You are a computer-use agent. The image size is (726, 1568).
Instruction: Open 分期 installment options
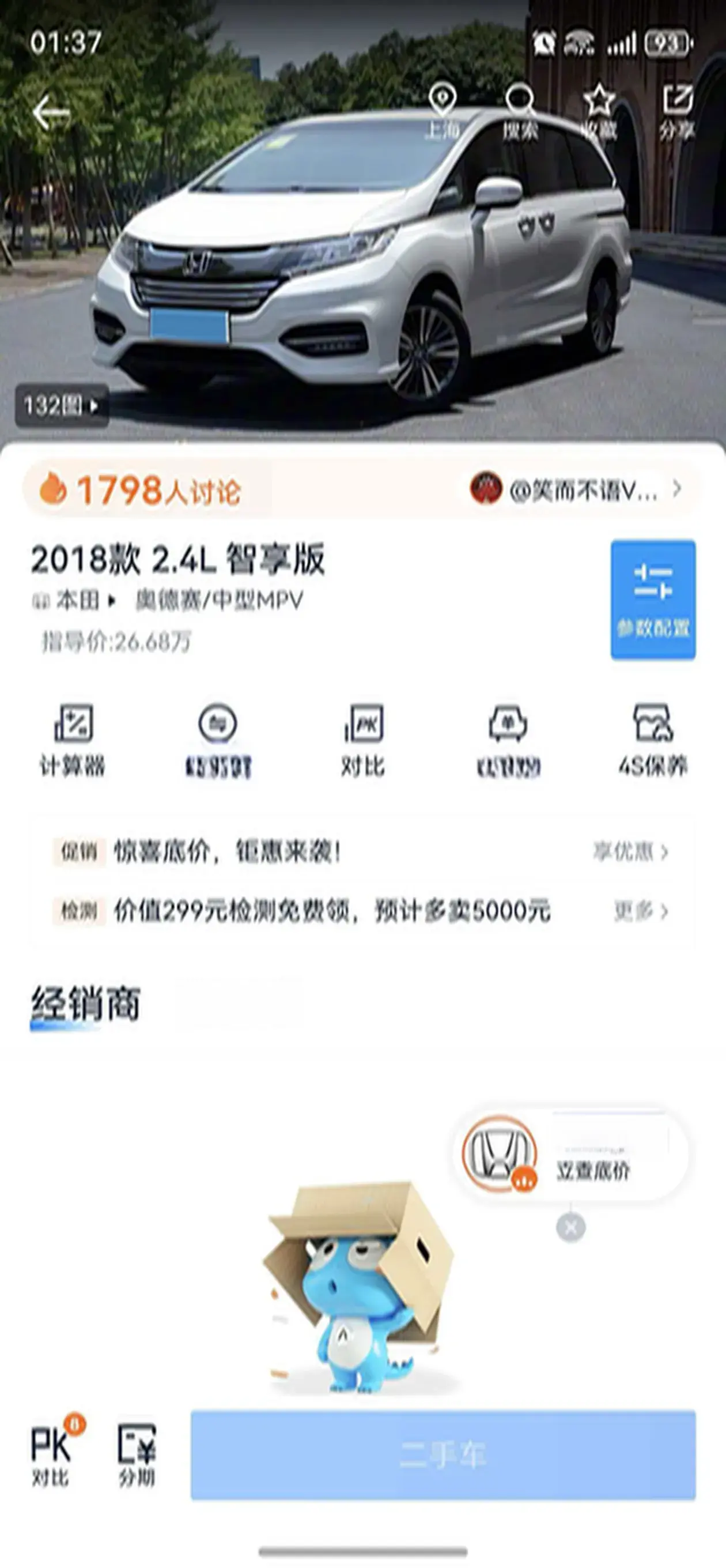click(x=137, y=1455)
